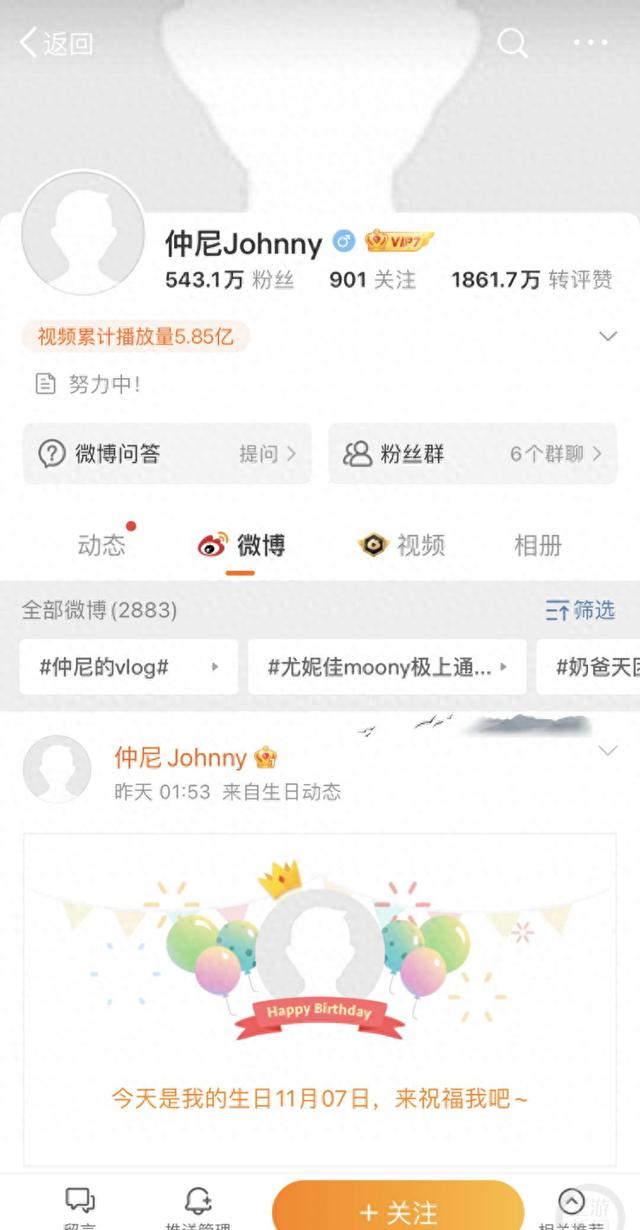The image size is (640, 1230).
Task: Open 粉丝群 with 6 group chats
Action: (473, 454)
